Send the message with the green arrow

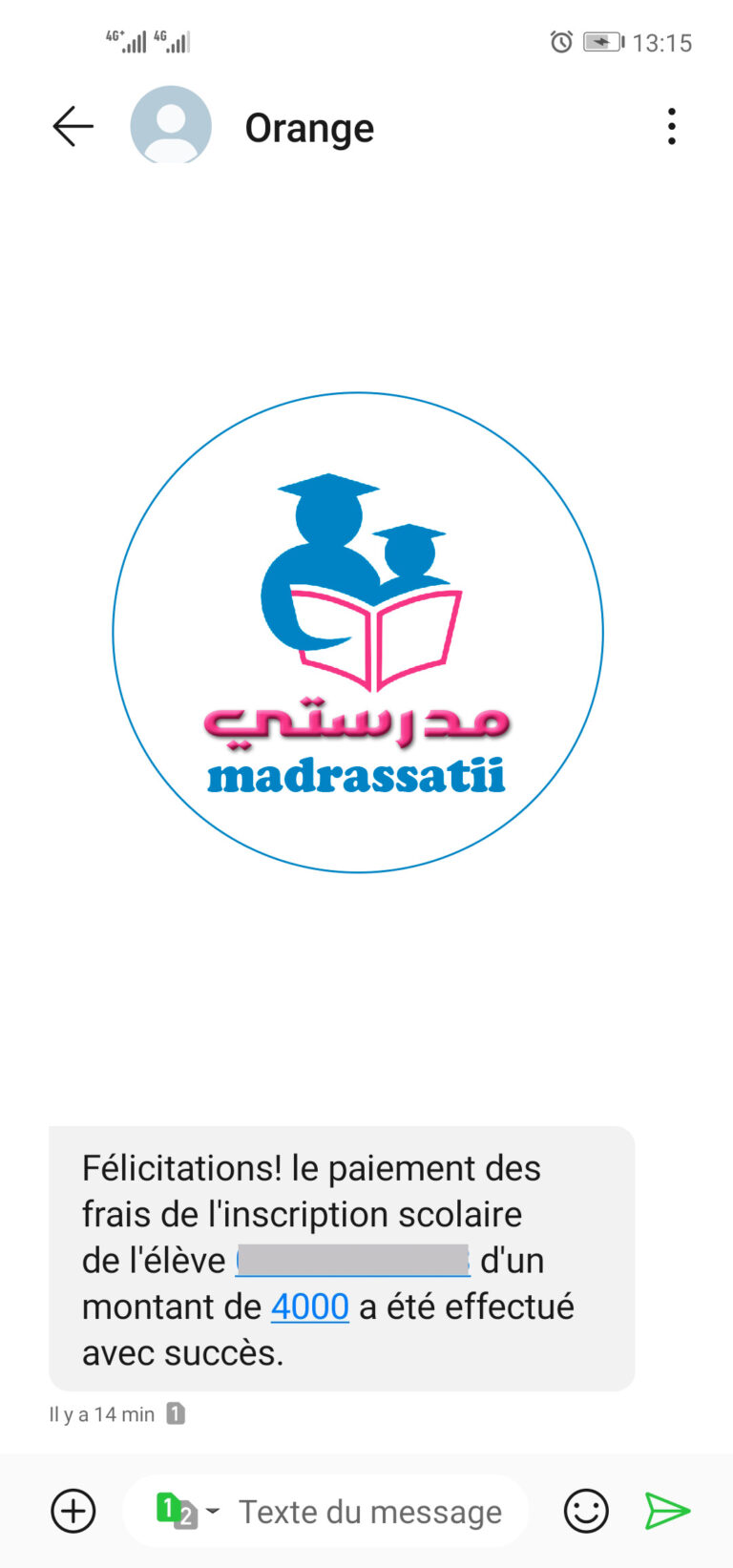pyautogui.click(x=666, y=1511)
